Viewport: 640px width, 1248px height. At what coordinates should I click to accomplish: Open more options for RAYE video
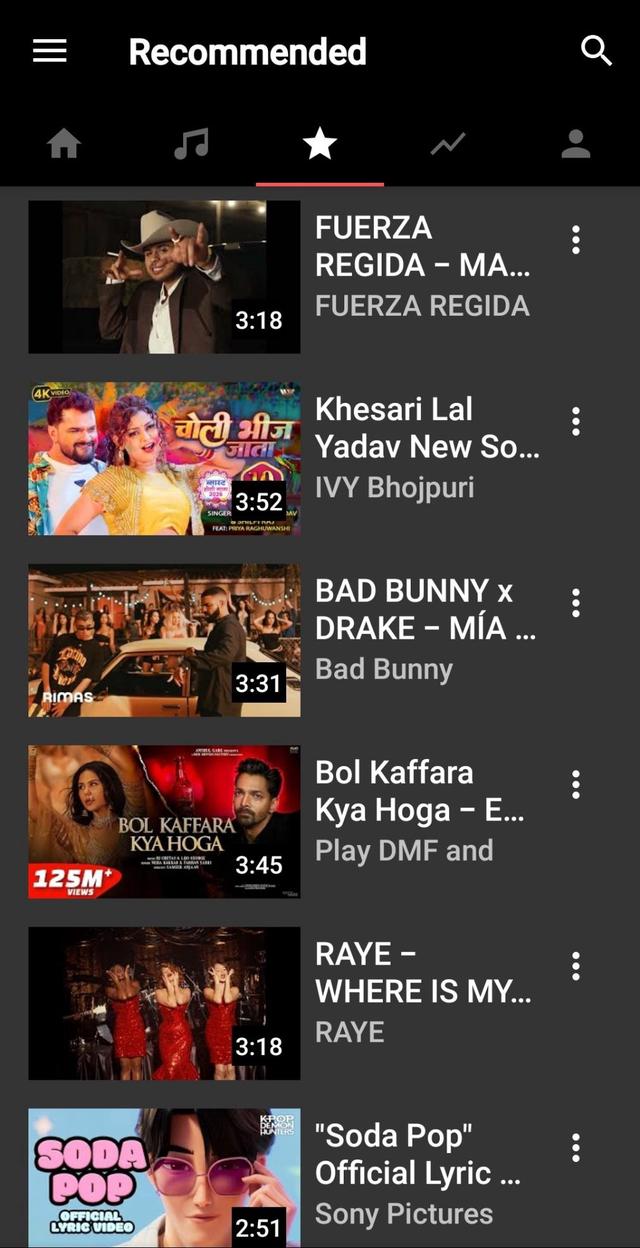(x=576, y=966)
